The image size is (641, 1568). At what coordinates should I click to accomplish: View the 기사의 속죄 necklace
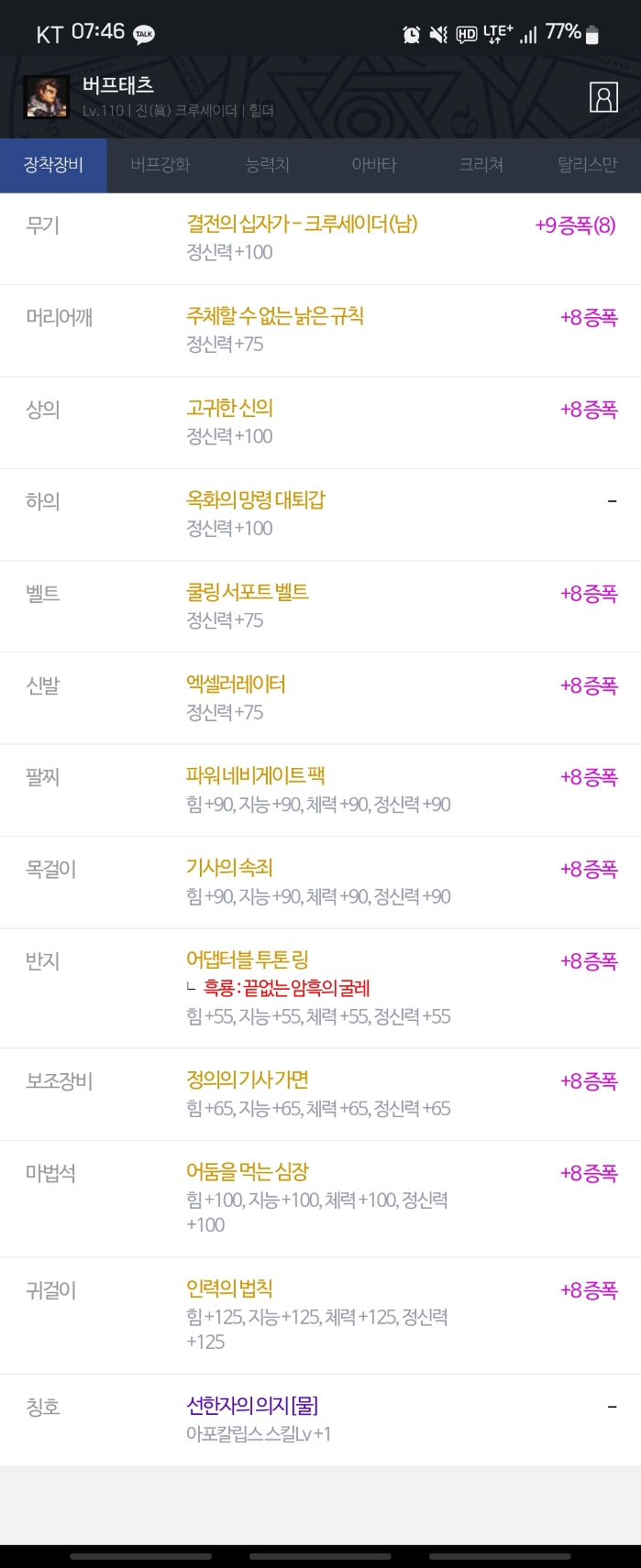click(x=229, y=868)
